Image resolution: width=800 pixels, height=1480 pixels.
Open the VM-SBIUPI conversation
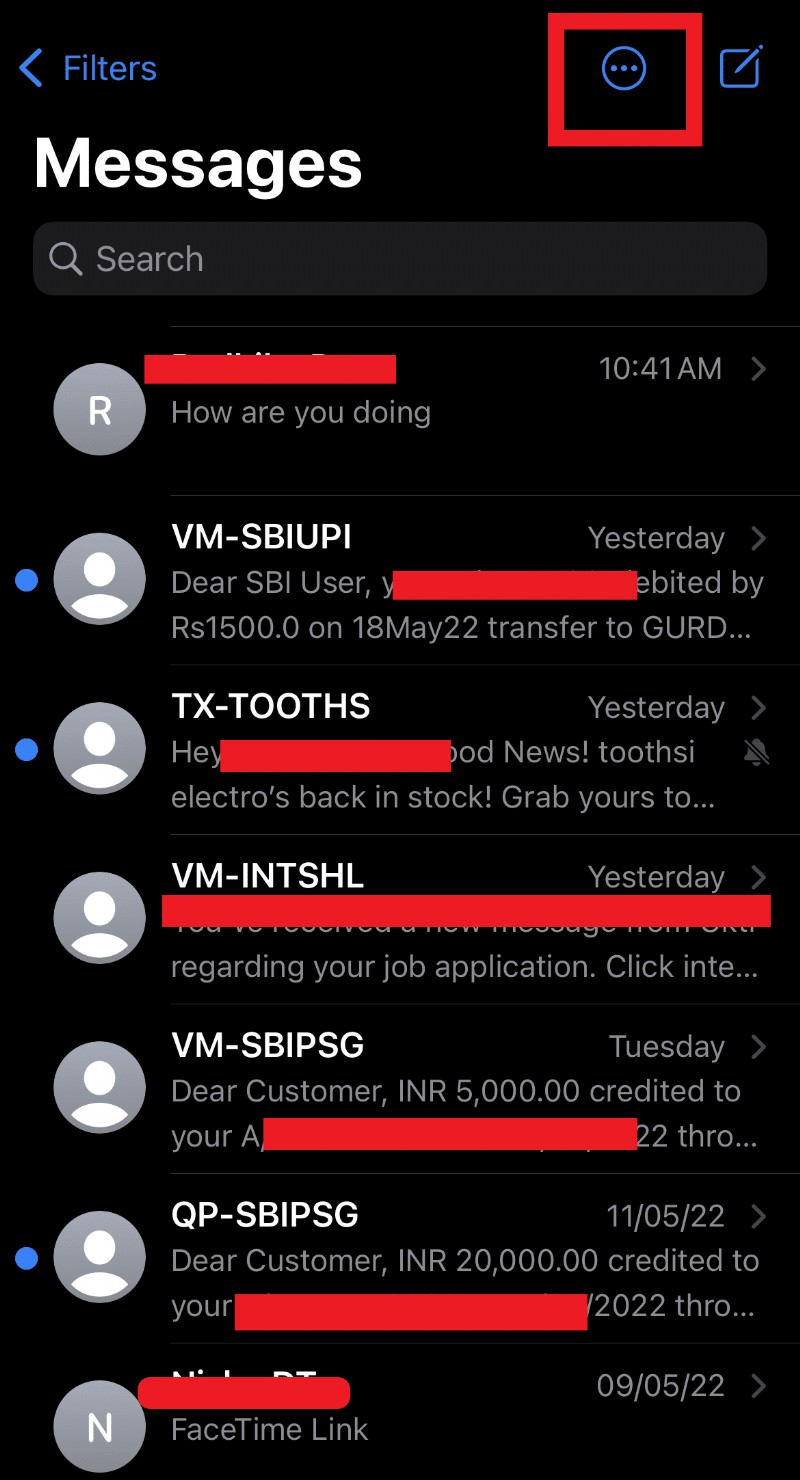tap(400, 580)
